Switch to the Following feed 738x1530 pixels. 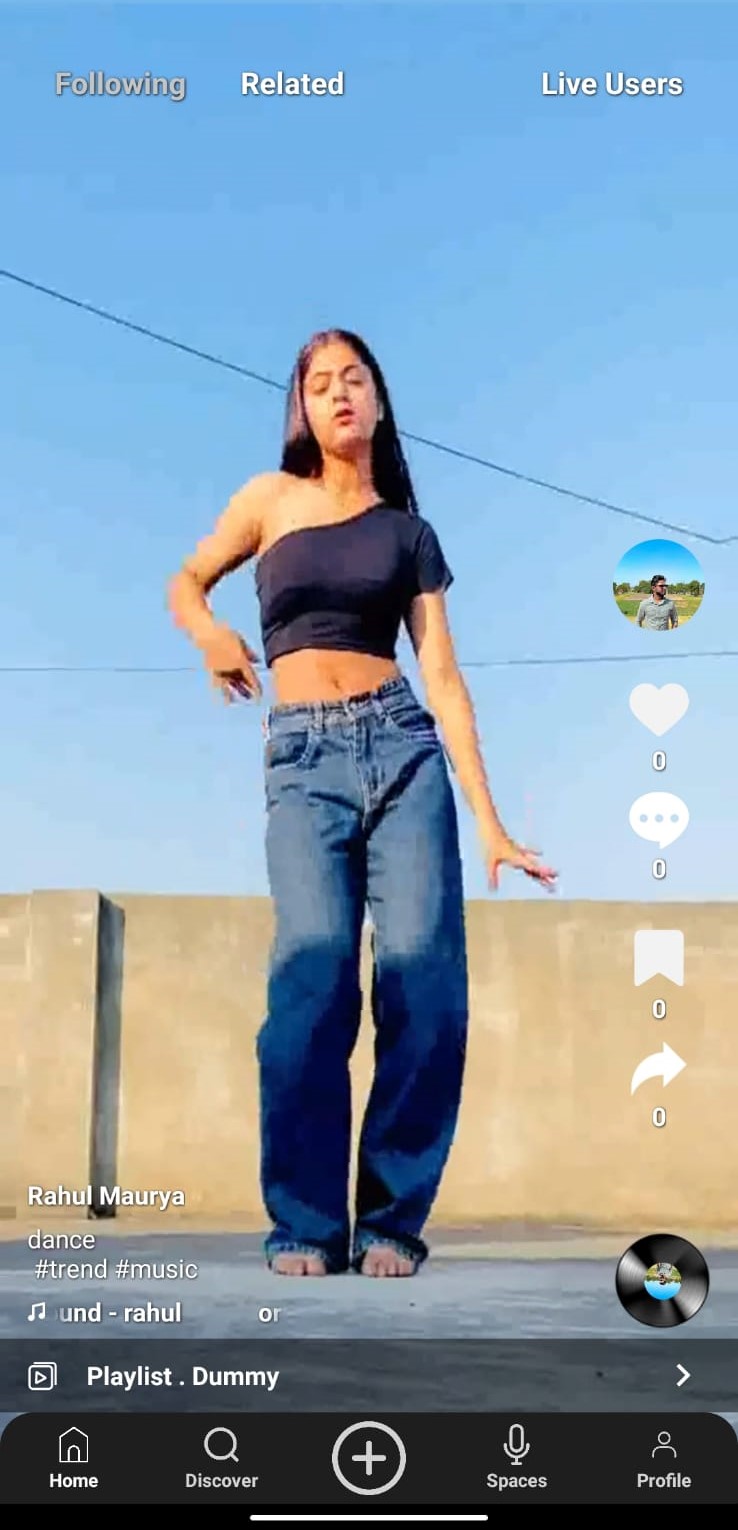point(120,85)
